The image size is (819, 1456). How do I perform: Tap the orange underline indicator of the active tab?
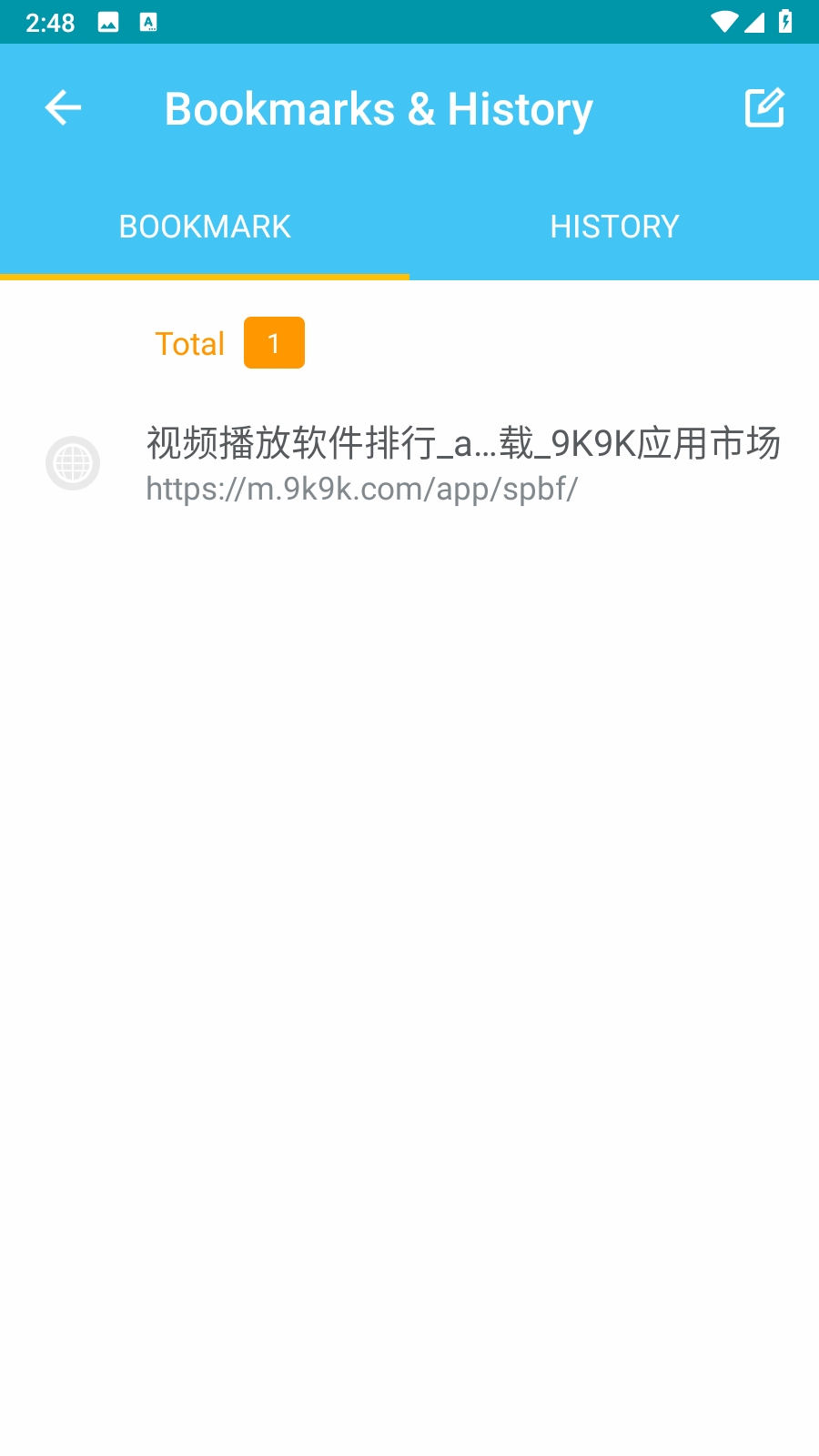click(x=204, y=275)
